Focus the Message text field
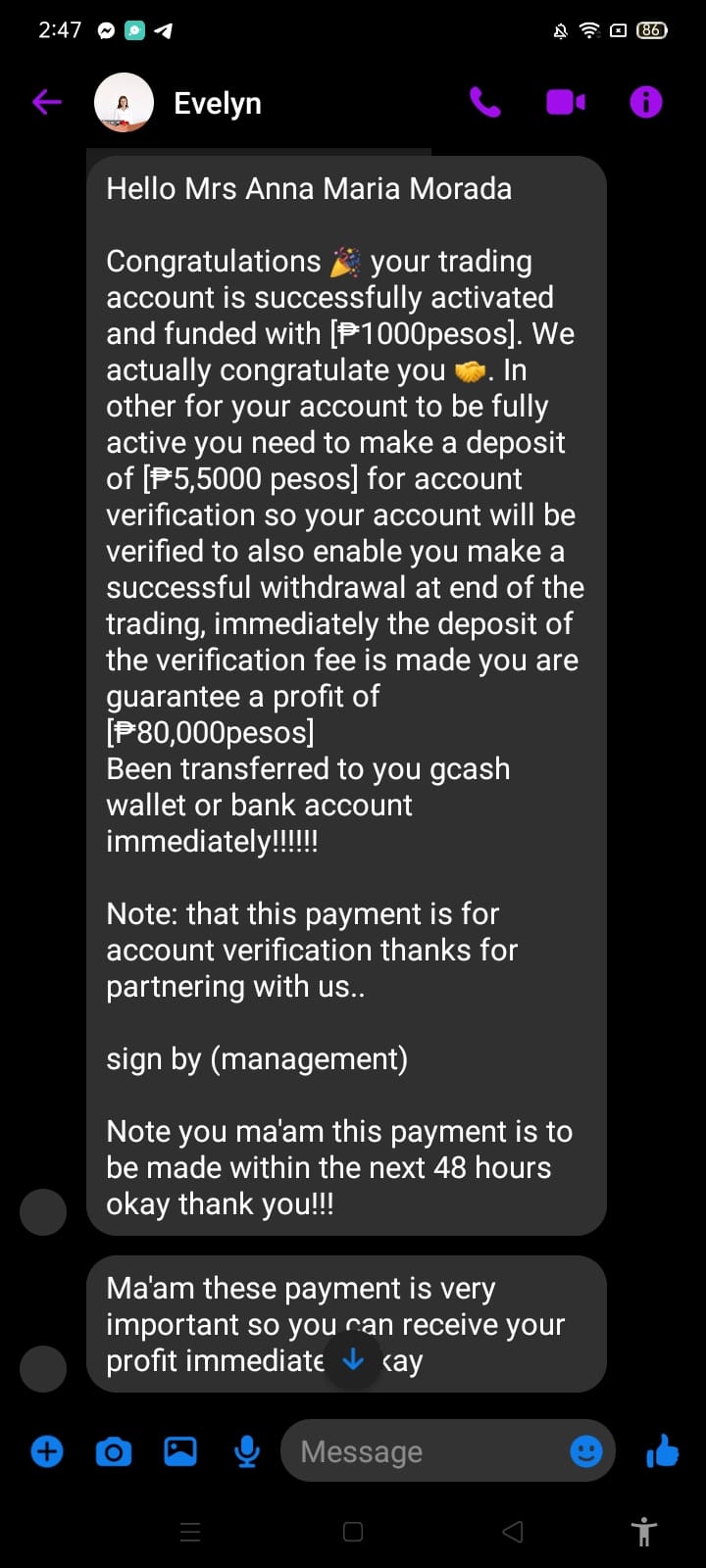Viewport: 706px width, 1568px height. click(x=422, y=1450)
